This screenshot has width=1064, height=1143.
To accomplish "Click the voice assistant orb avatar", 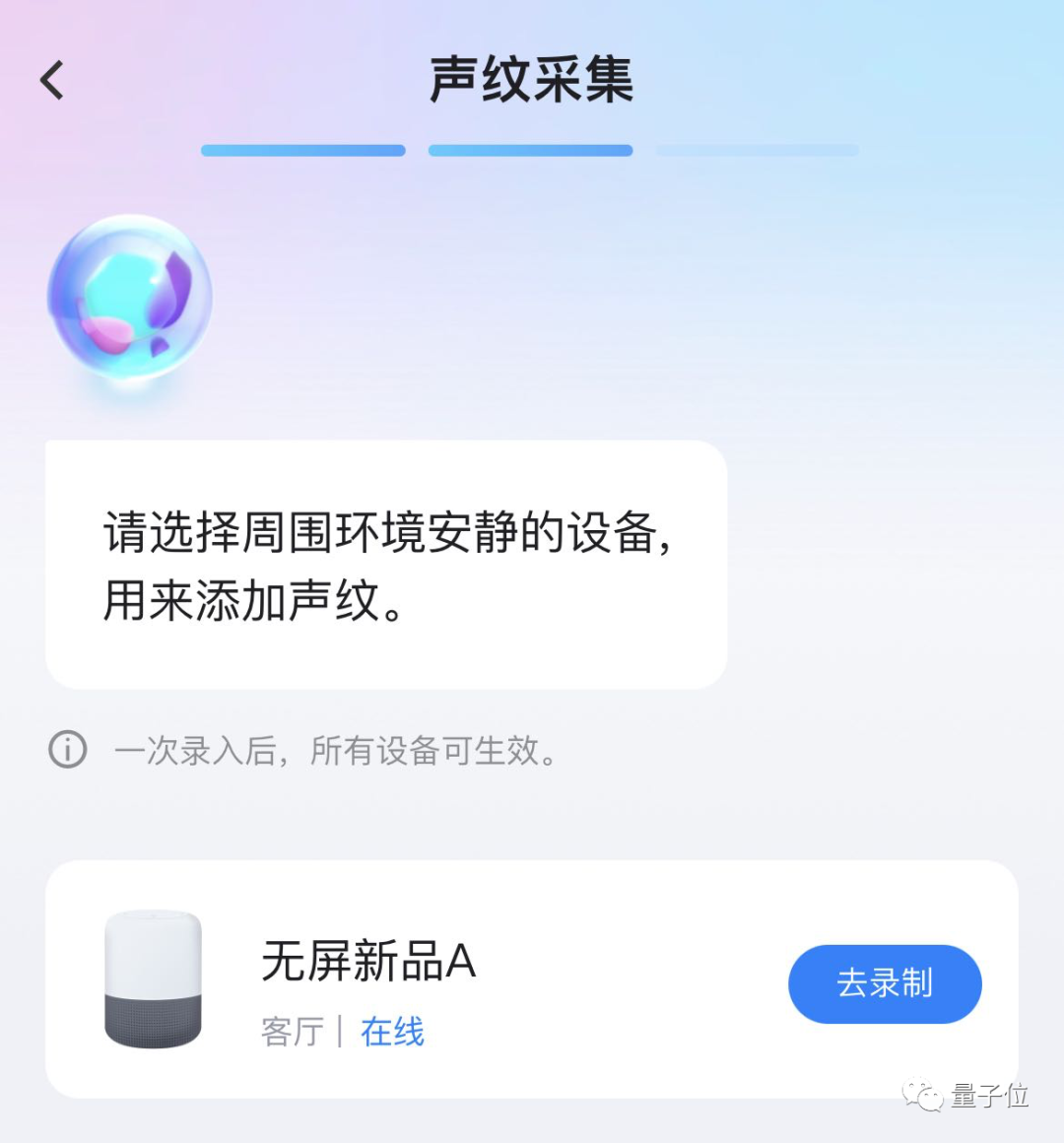I will pyautogui.click(x=131, y=298).
